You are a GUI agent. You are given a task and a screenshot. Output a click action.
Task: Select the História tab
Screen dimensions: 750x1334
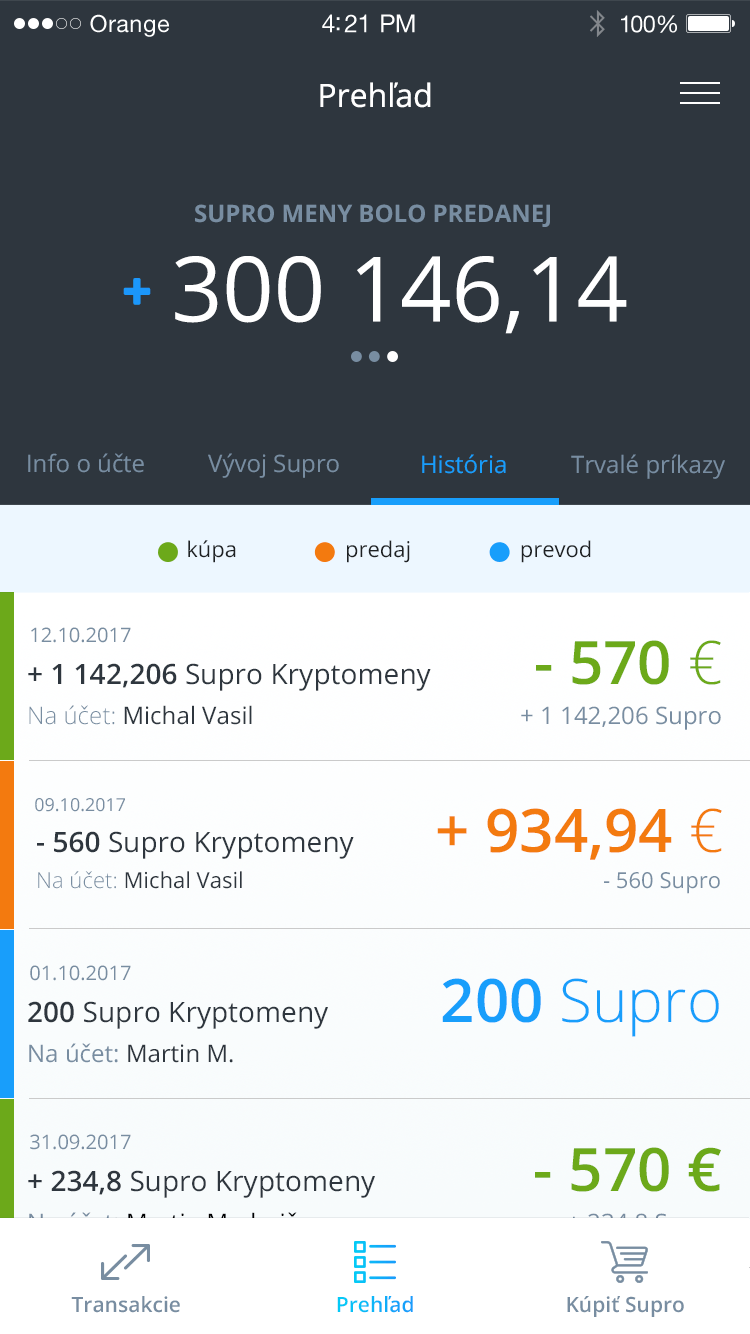464,465
